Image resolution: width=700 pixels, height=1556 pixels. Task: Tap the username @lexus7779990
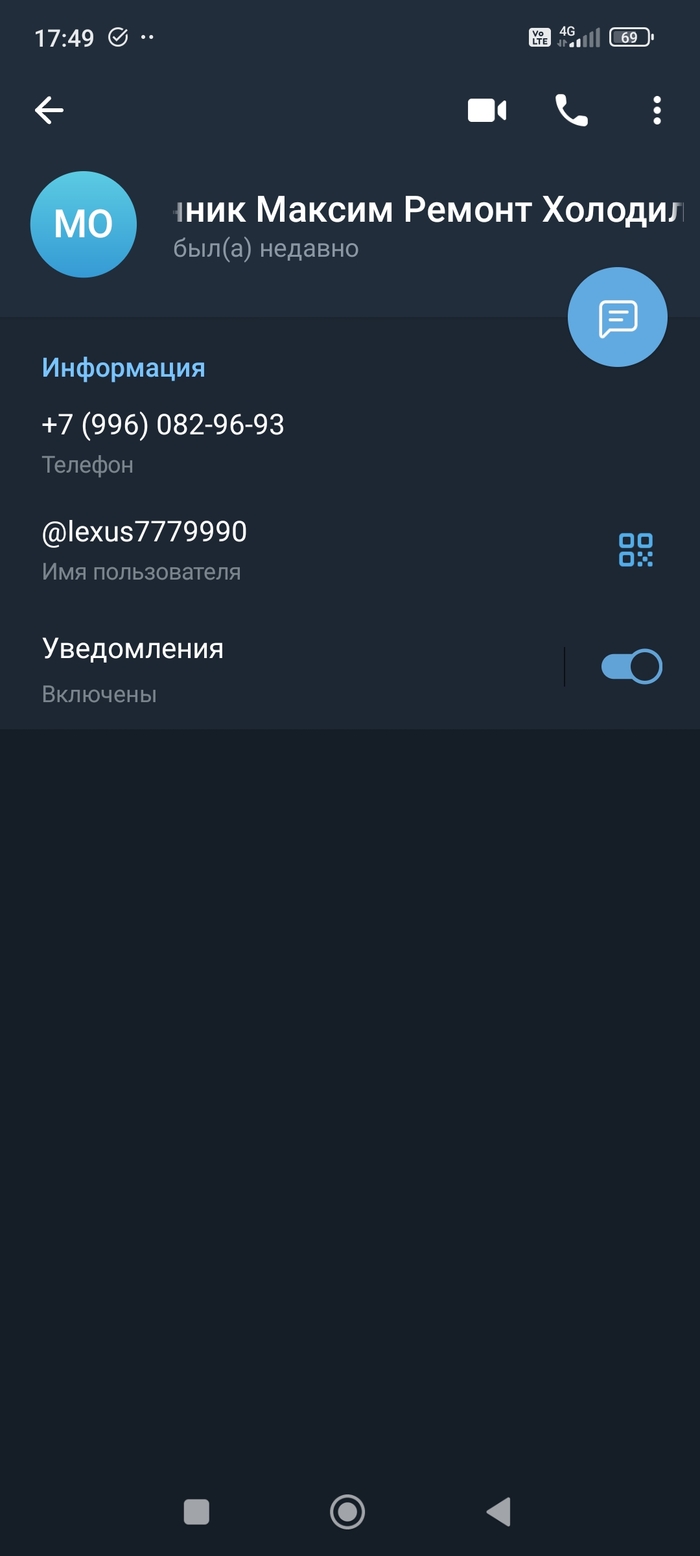[x=144, y=532]
